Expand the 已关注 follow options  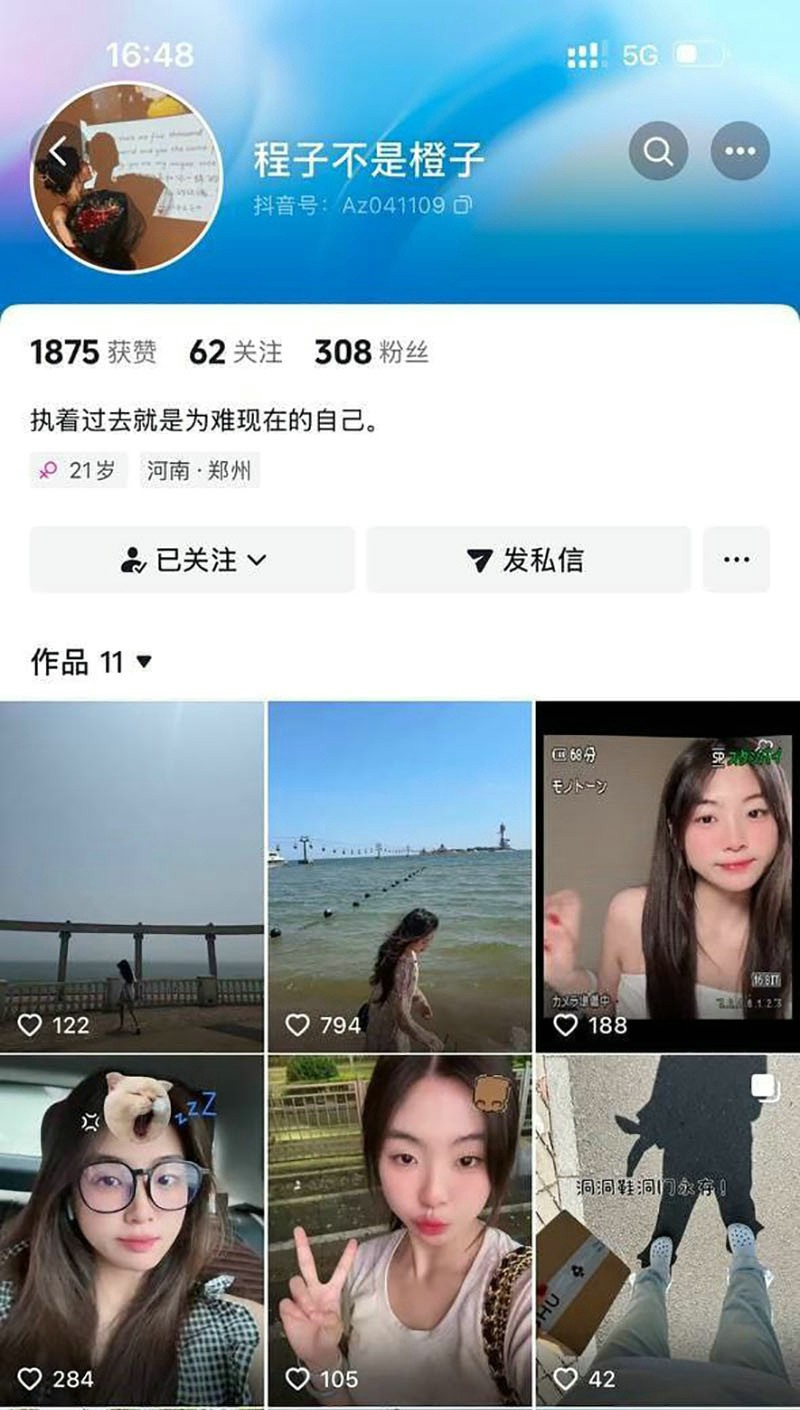pyautogui.click(x=192, y=560)
